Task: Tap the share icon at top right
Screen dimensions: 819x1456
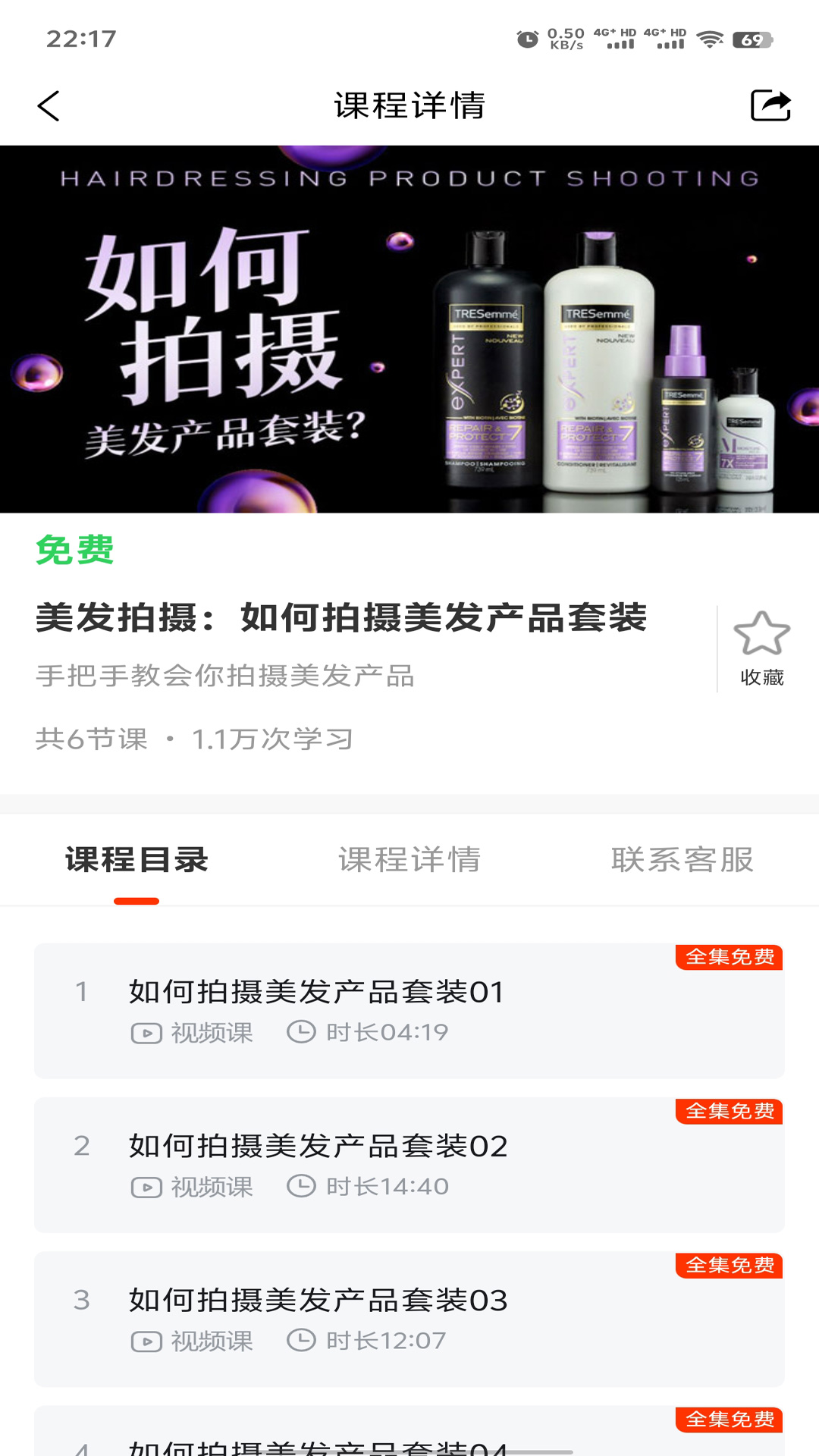Action: point(769,106)
